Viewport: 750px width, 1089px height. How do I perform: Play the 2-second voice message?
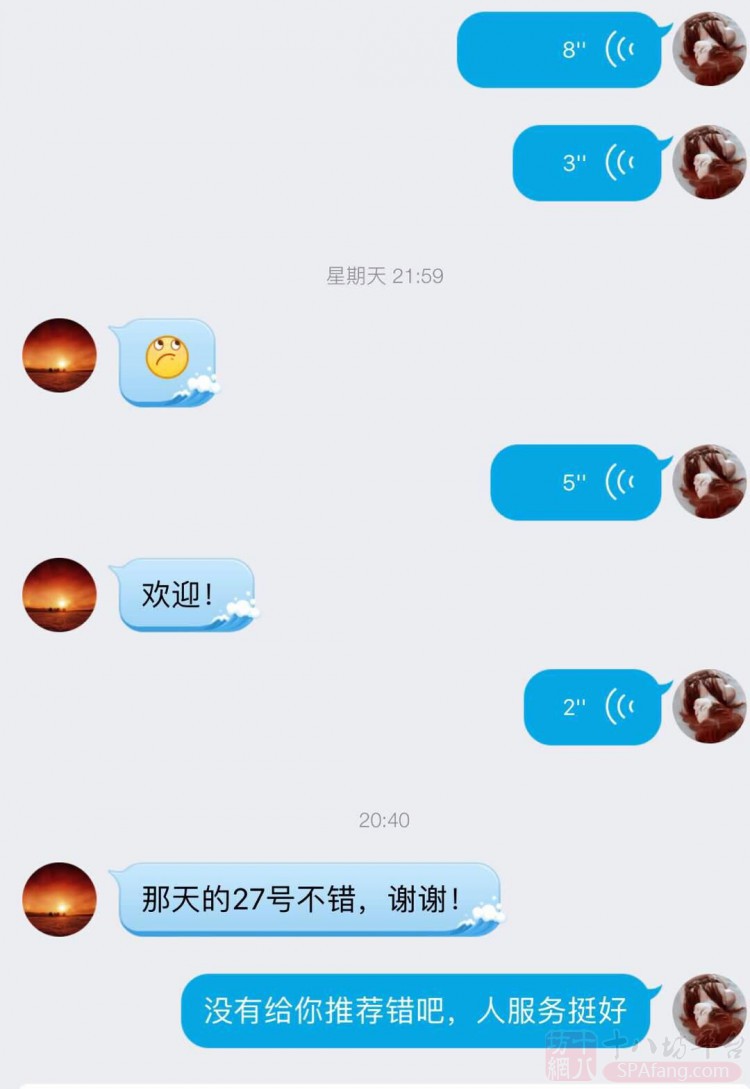[x=593, y=707]
